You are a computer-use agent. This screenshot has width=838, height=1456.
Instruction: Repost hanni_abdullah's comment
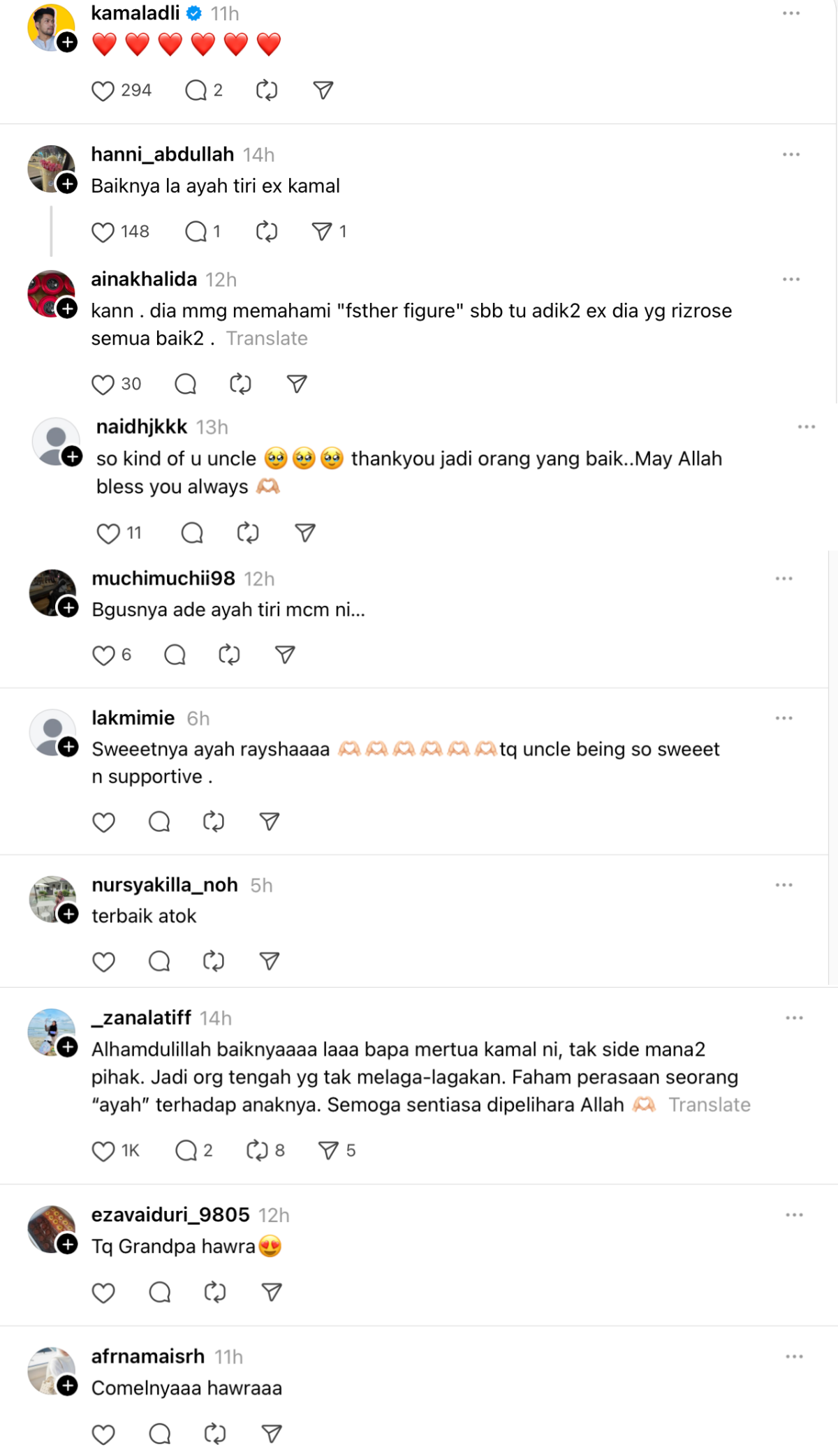267,232
